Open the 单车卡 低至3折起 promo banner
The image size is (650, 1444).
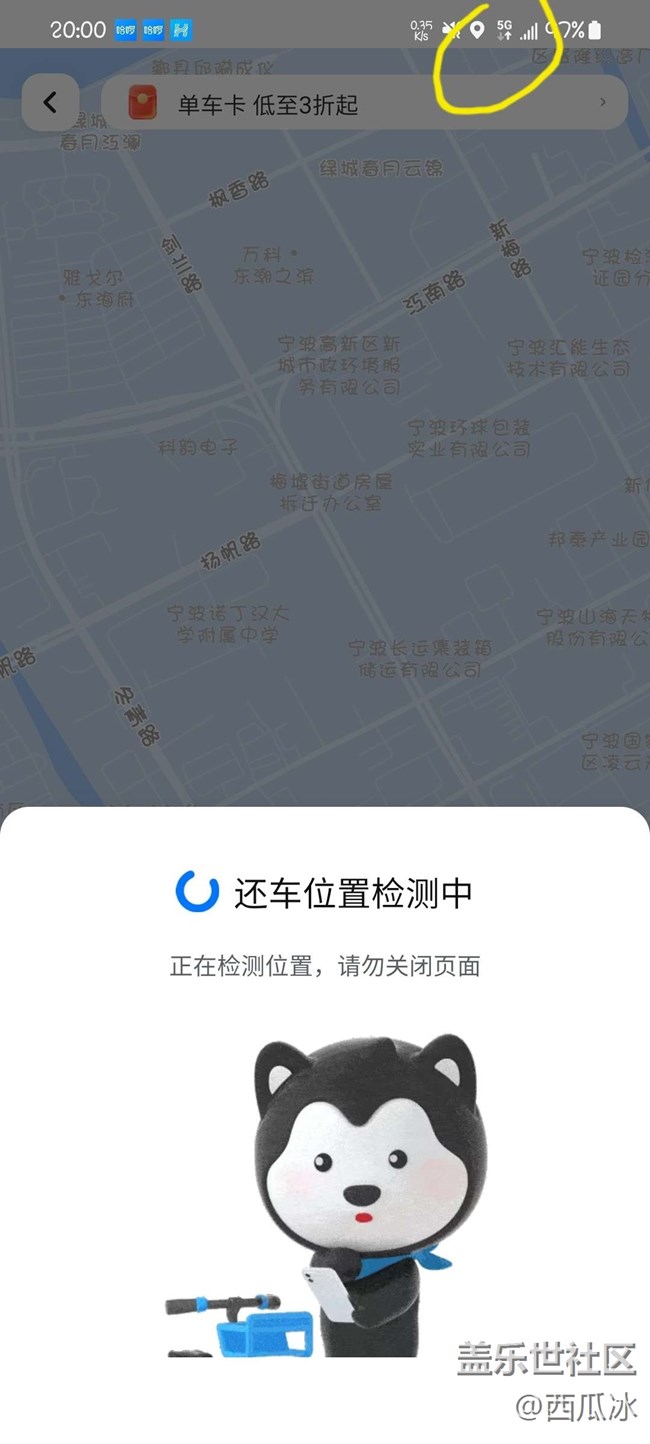pyautogui.click(x=365, y=103)
